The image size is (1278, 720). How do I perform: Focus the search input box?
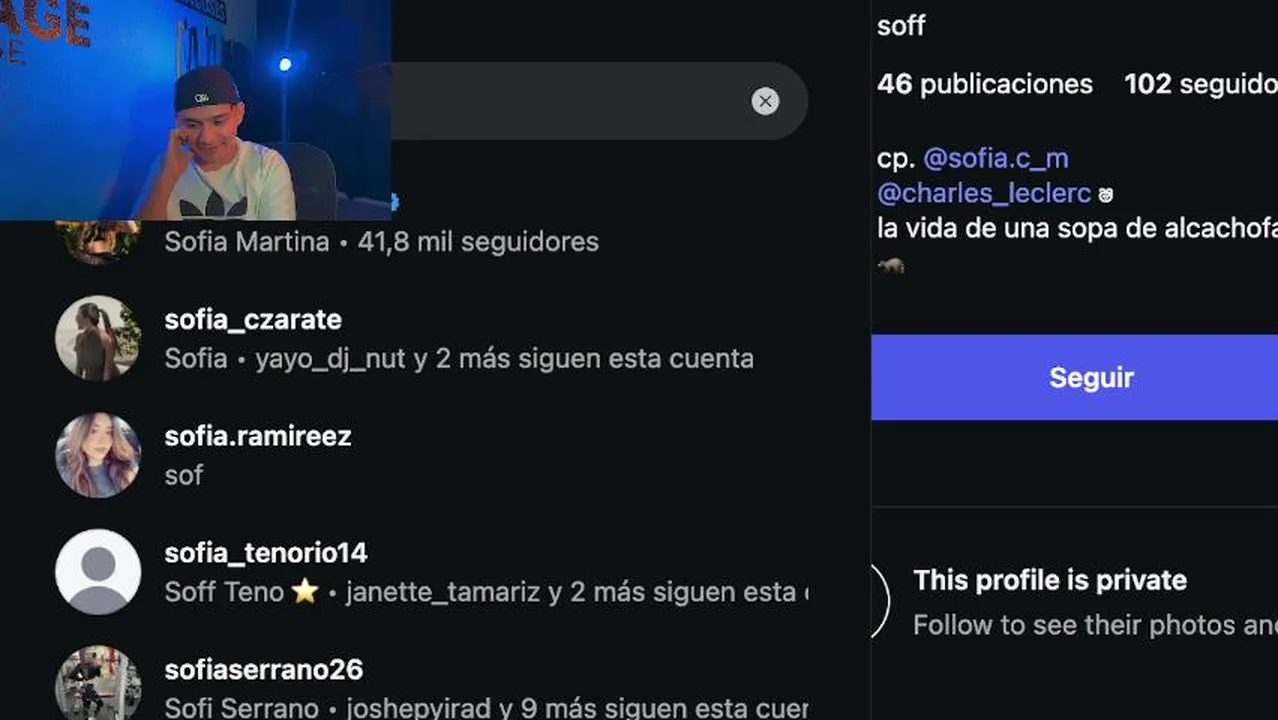570,101
